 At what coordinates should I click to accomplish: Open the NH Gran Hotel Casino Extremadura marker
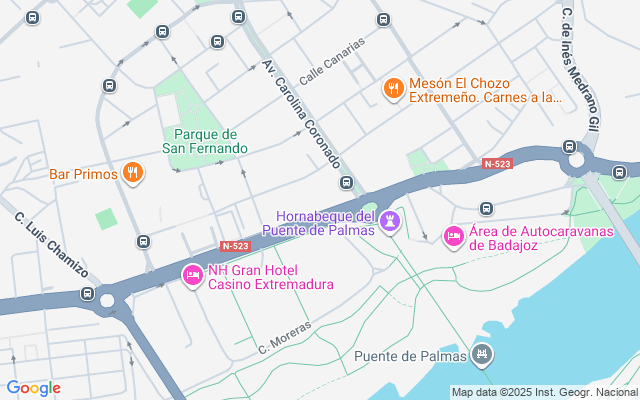(192, 273)
